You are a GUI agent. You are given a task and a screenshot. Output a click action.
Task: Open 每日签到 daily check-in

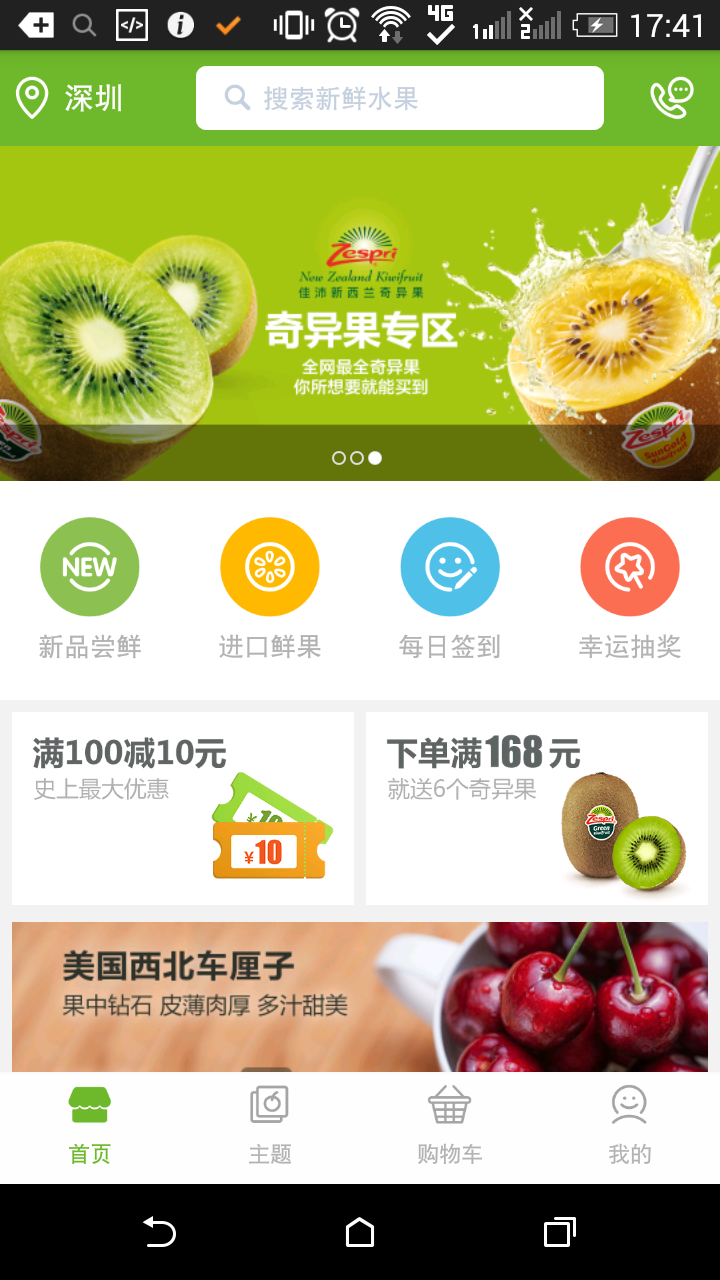(x=449, y=566)
